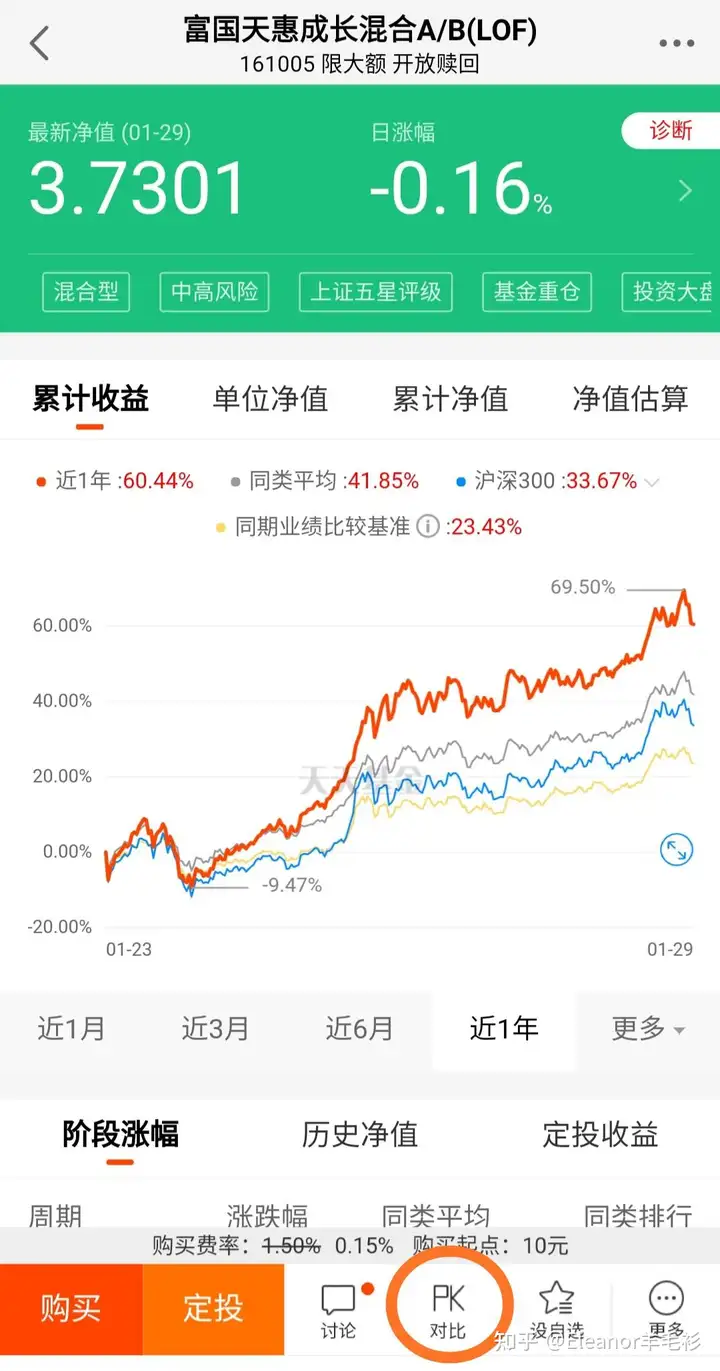The height and width of the screenshot is (1371, 720).
Task: Open the info icon beside 同期业绩比较基准
Action: [x=428, y=526]
